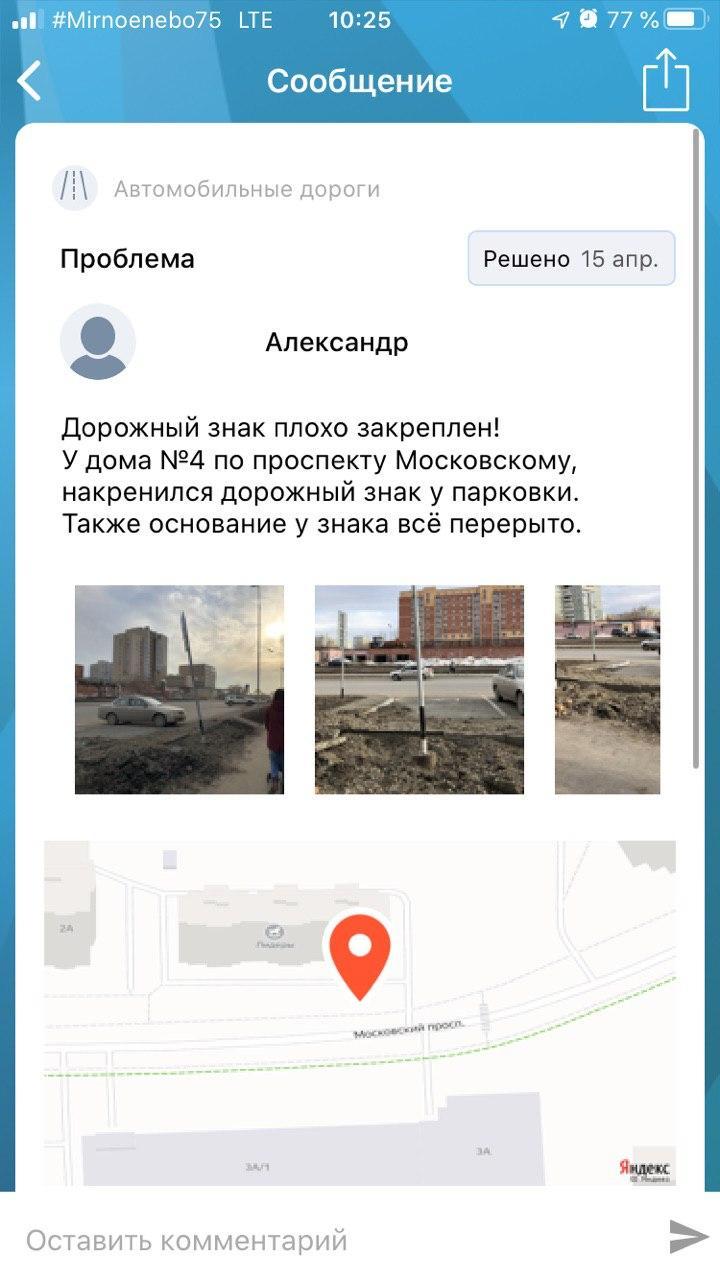720x1280 pixels.
Task: Open the map with the location pin
Action: coord(360,1013)
